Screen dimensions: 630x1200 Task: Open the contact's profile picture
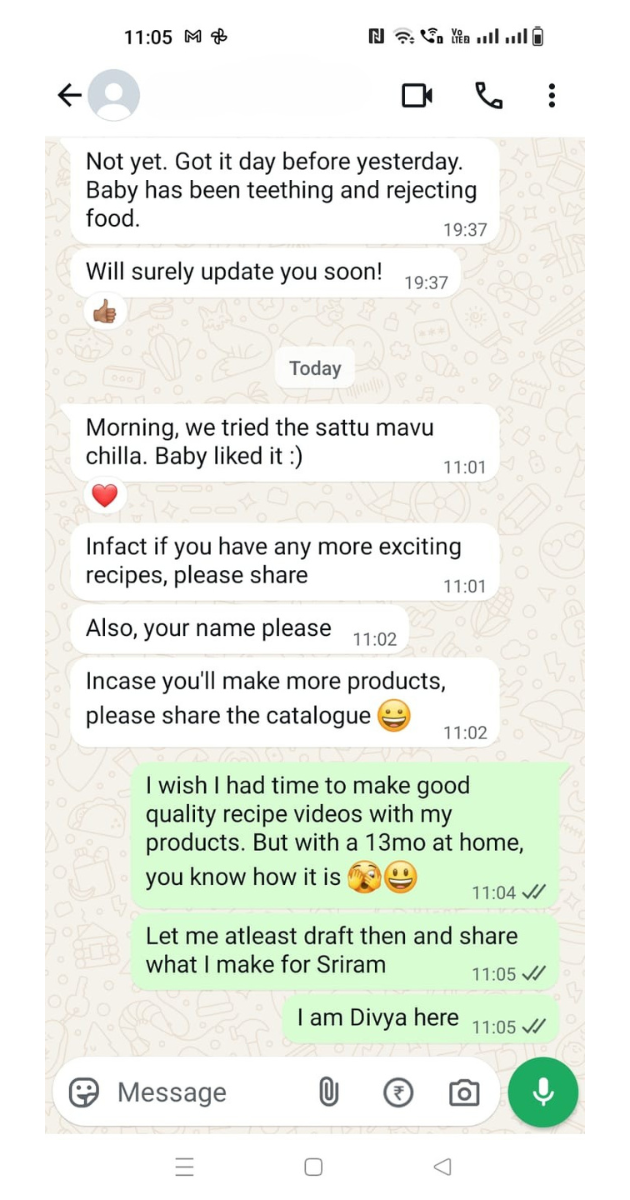pos(113,96)
